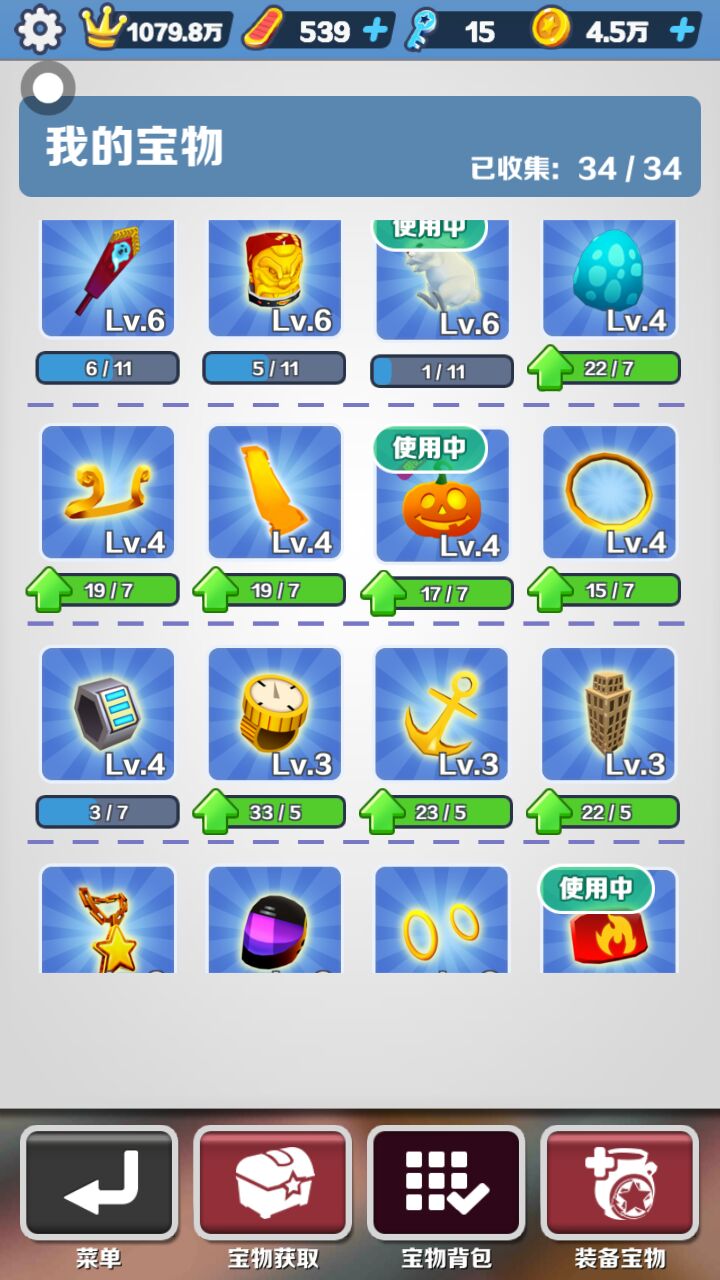This screenshot has height=1280, width=720.
Task: Open the golden anchor treasure
Action: coord(442,714)
